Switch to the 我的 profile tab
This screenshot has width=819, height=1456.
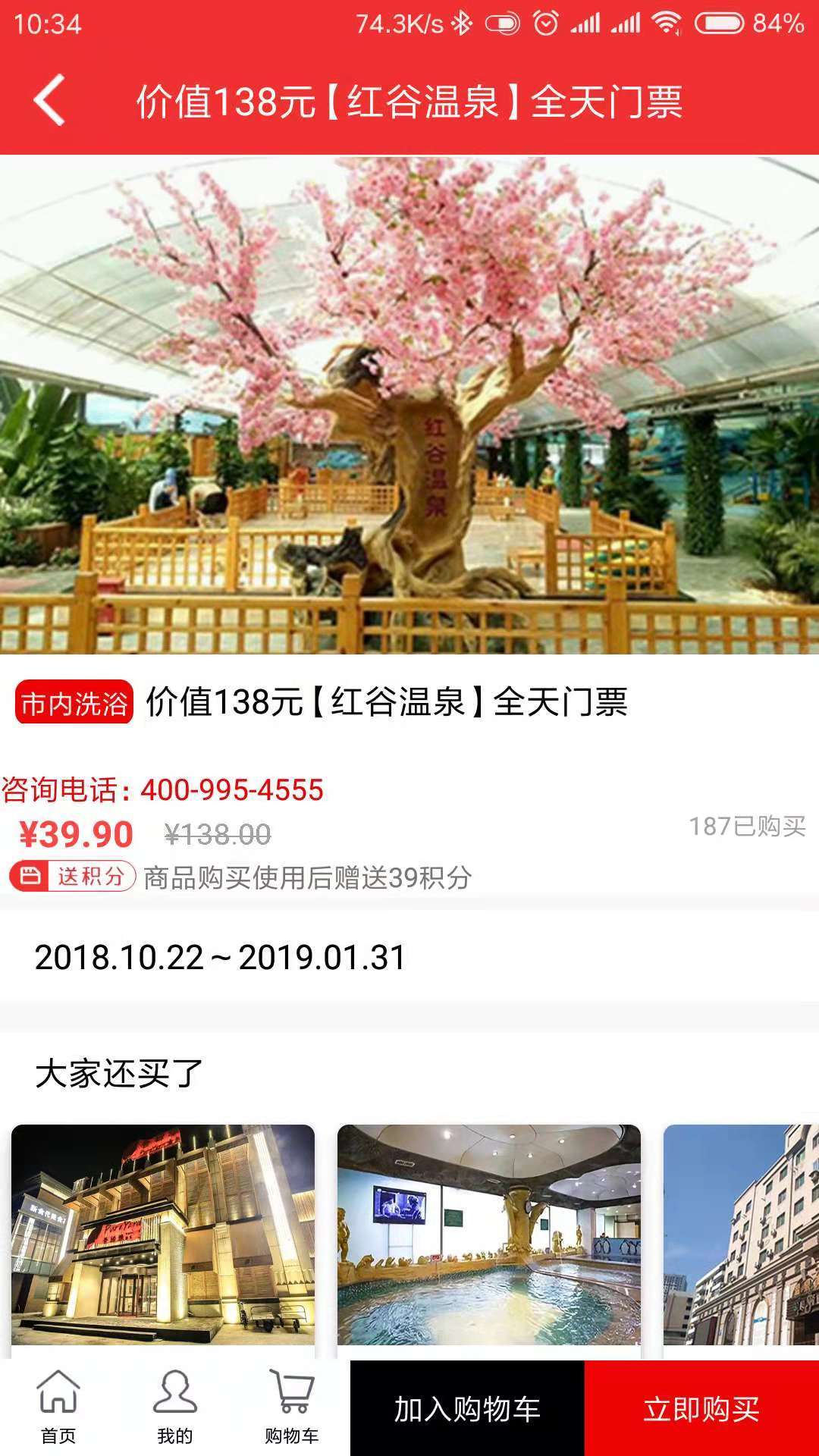[175, 1407]
